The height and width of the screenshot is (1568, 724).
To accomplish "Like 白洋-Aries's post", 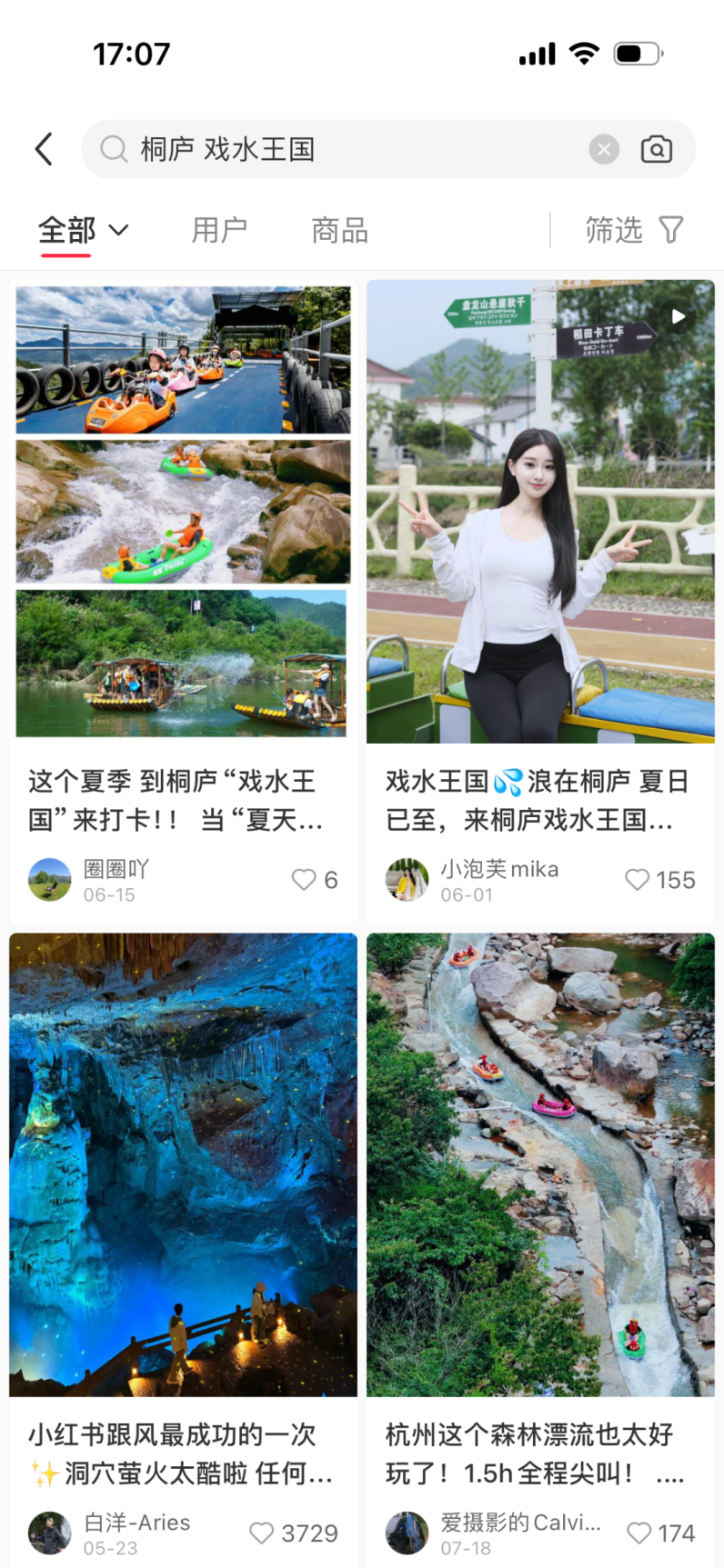I will (293, 1533).
